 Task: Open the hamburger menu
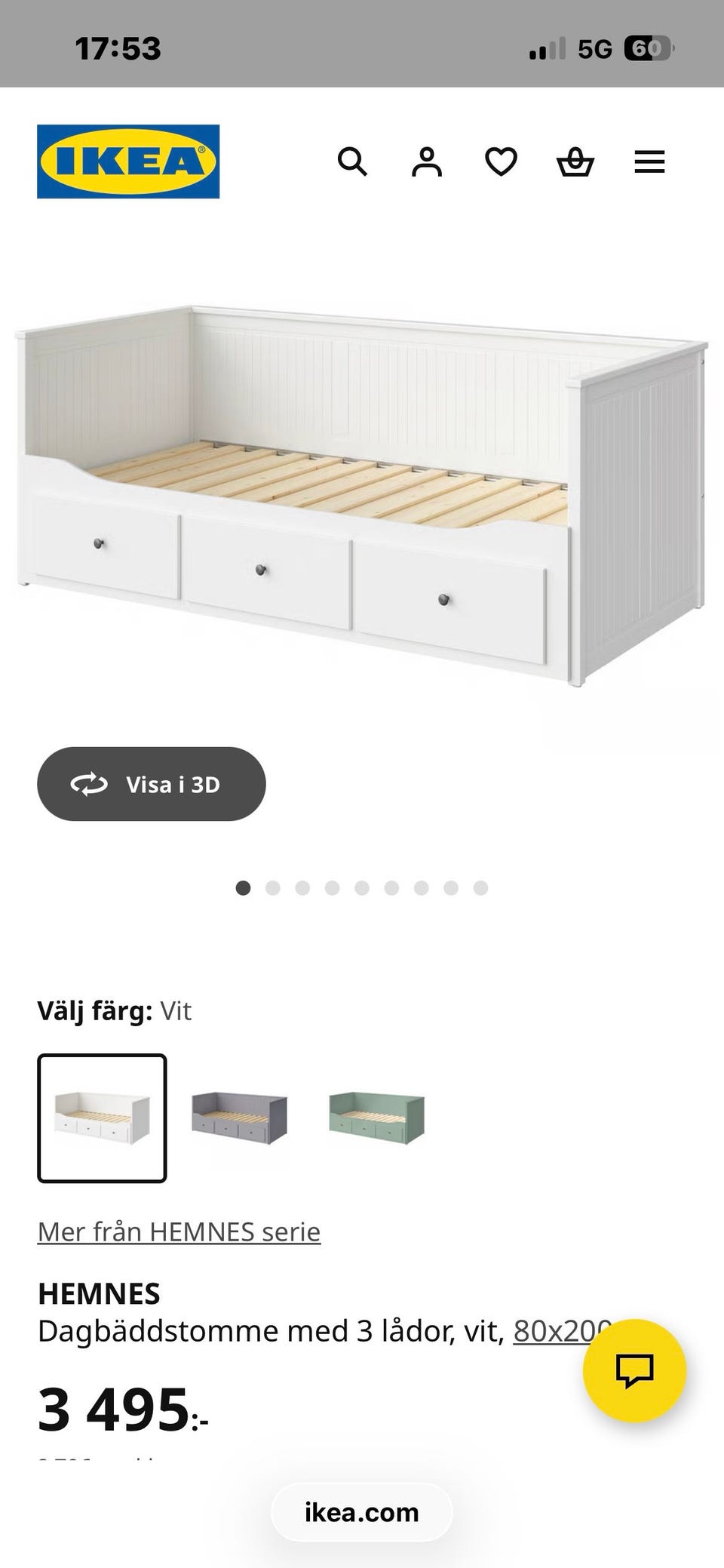coord(649,162)
